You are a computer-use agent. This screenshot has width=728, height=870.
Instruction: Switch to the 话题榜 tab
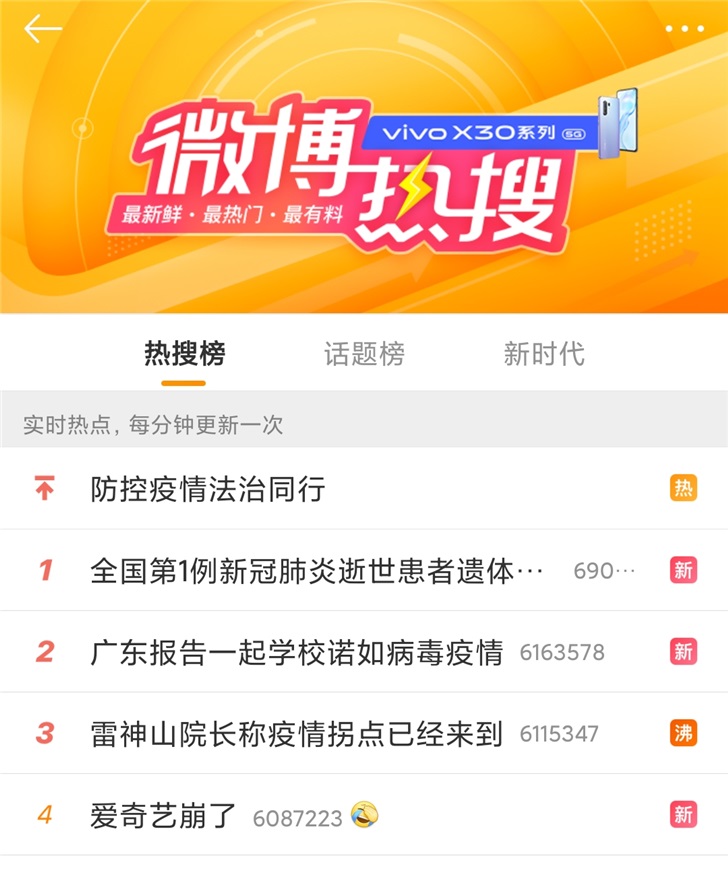pos(364,354)
